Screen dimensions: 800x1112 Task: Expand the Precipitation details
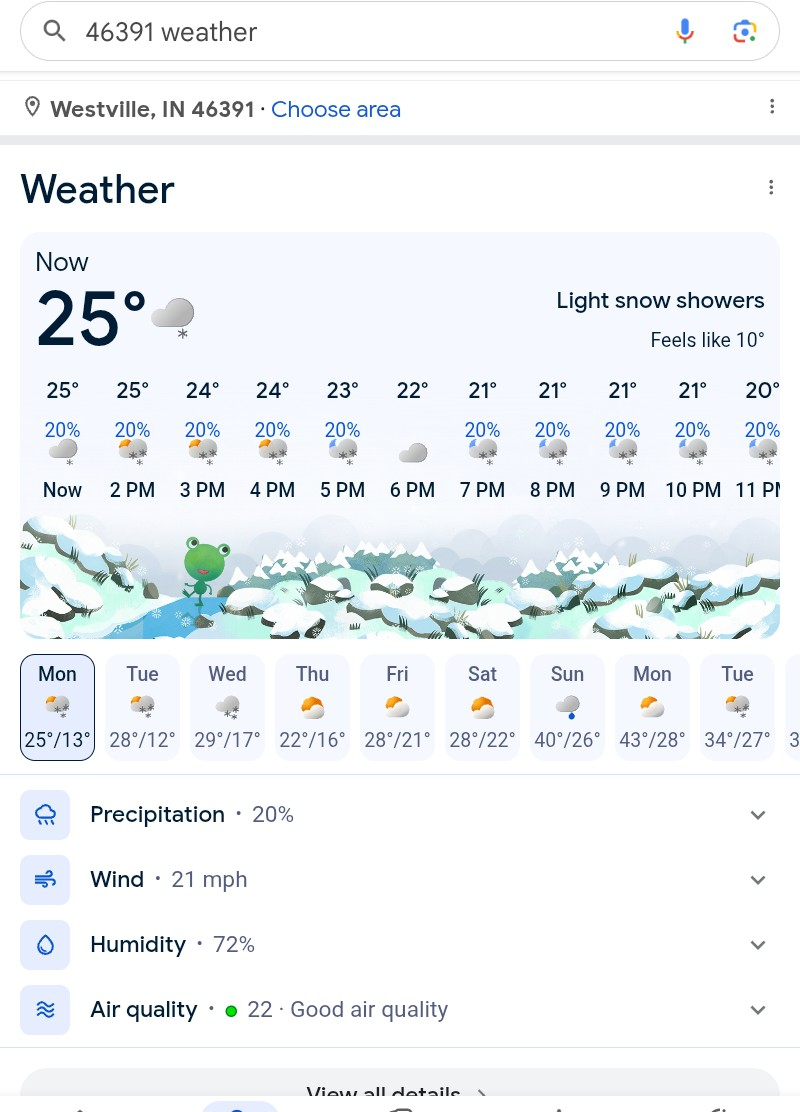[400, 815]
